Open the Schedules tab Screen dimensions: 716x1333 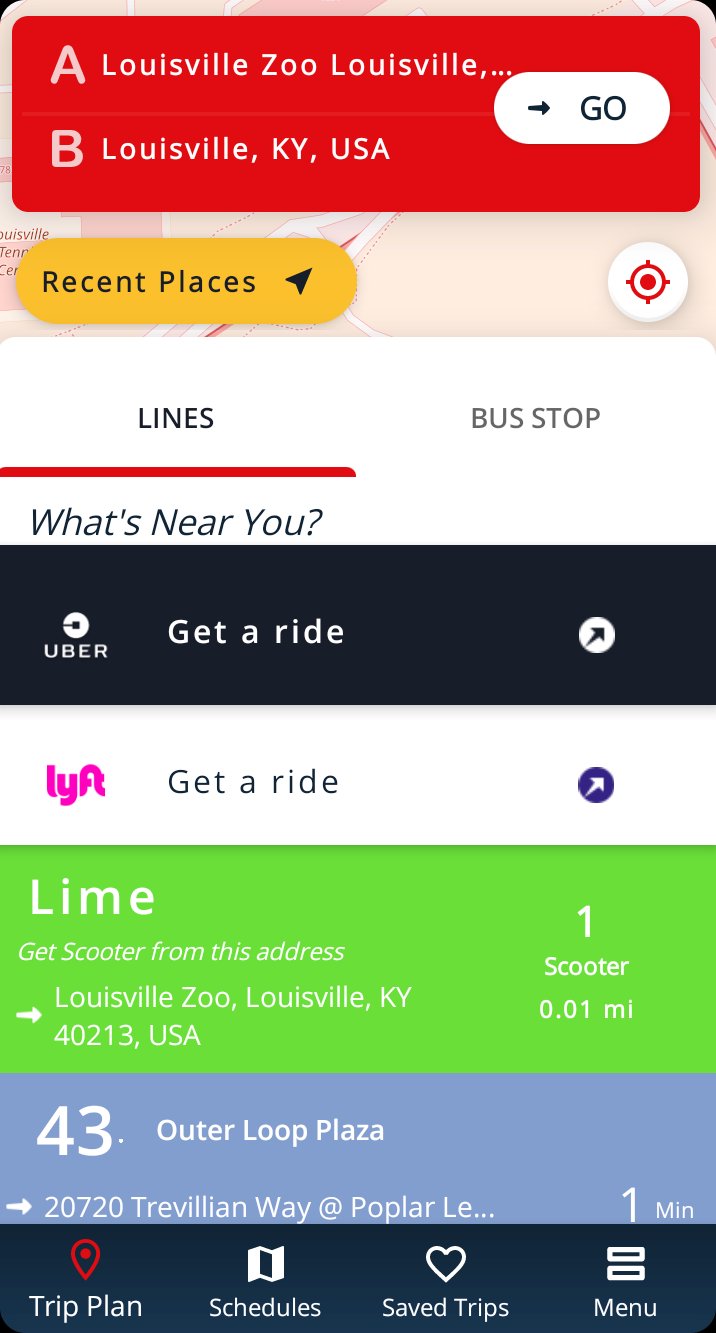pyautogui.click(x=265, y=1280)
